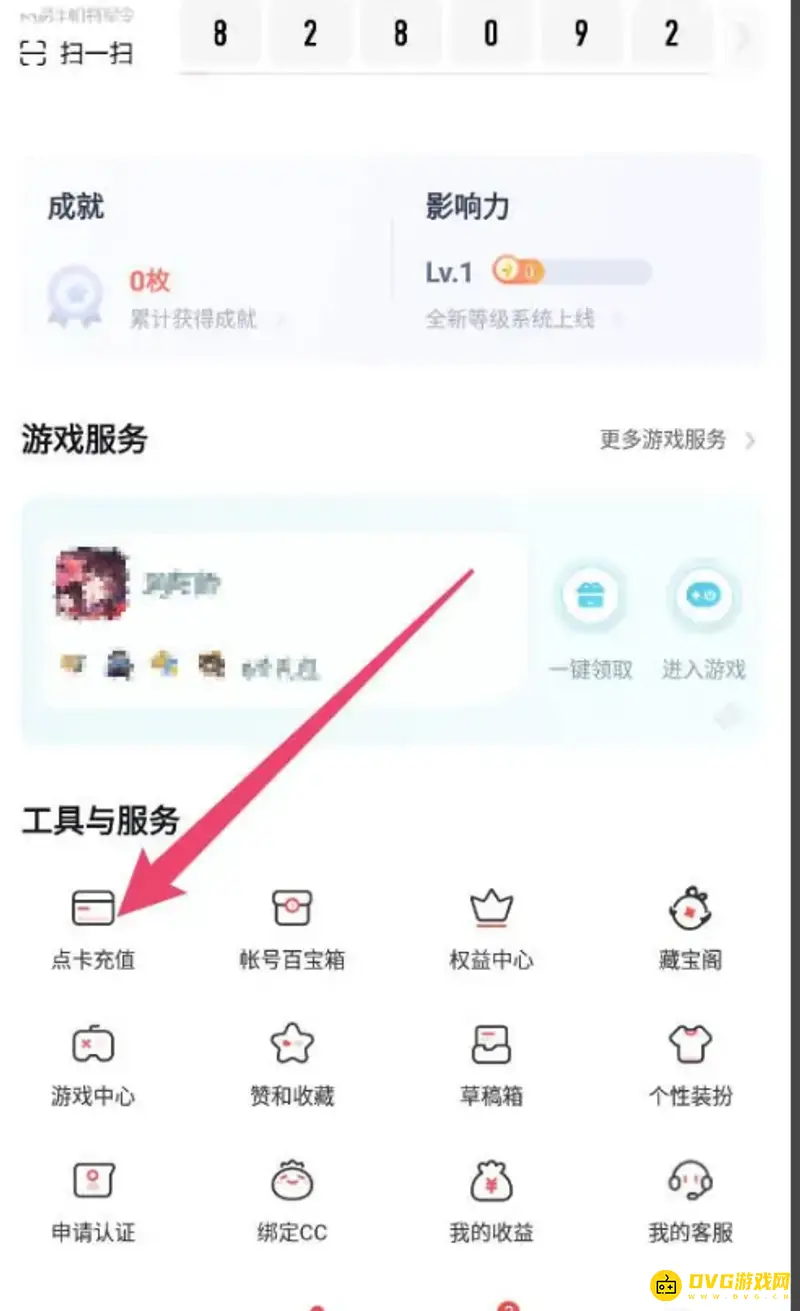Viewport: 800px width, 1311px height.
Task: Tap 申请认证
Action: (x=93, y=1199)
